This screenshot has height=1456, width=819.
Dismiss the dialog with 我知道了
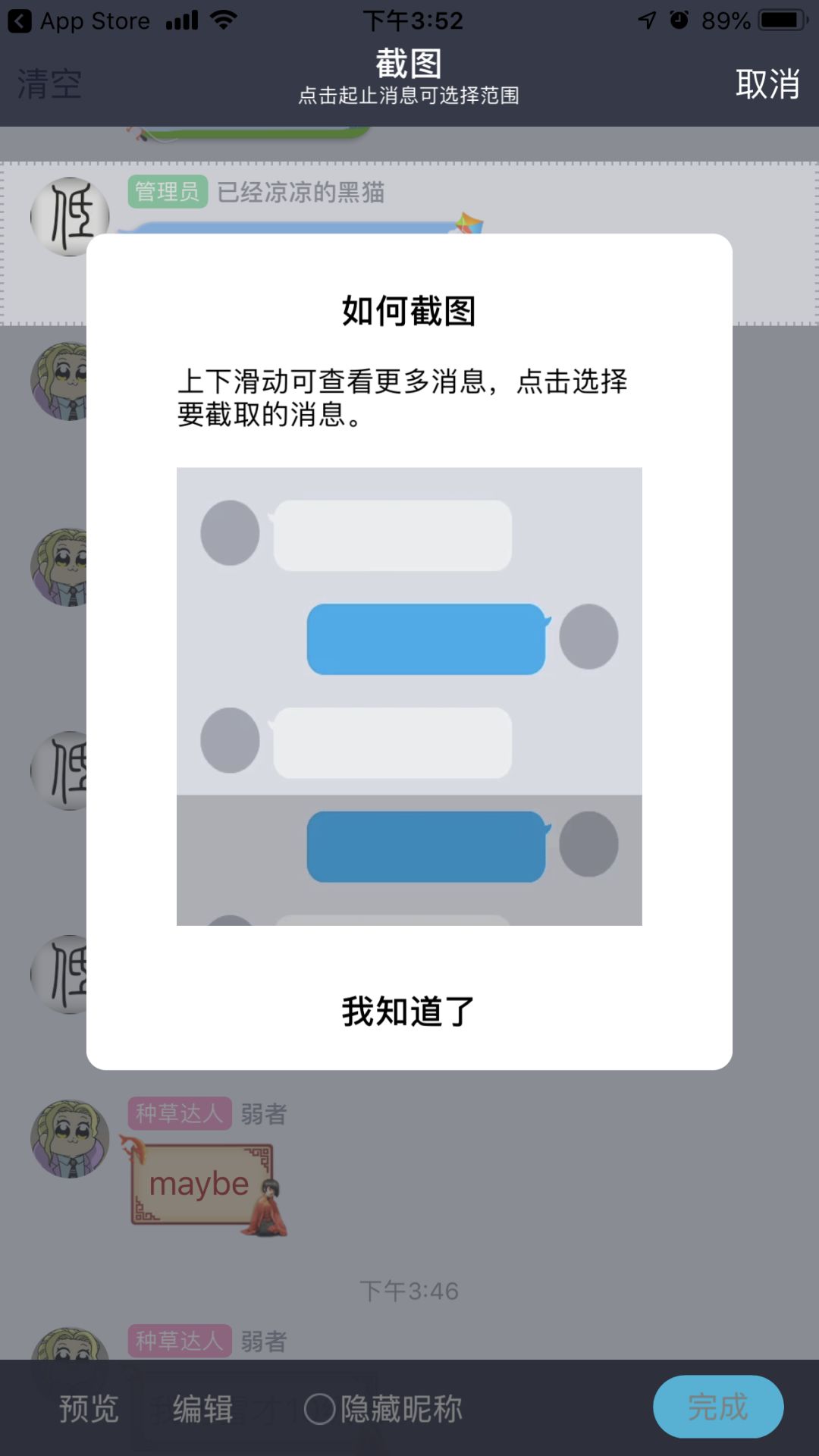(409, 1012)
